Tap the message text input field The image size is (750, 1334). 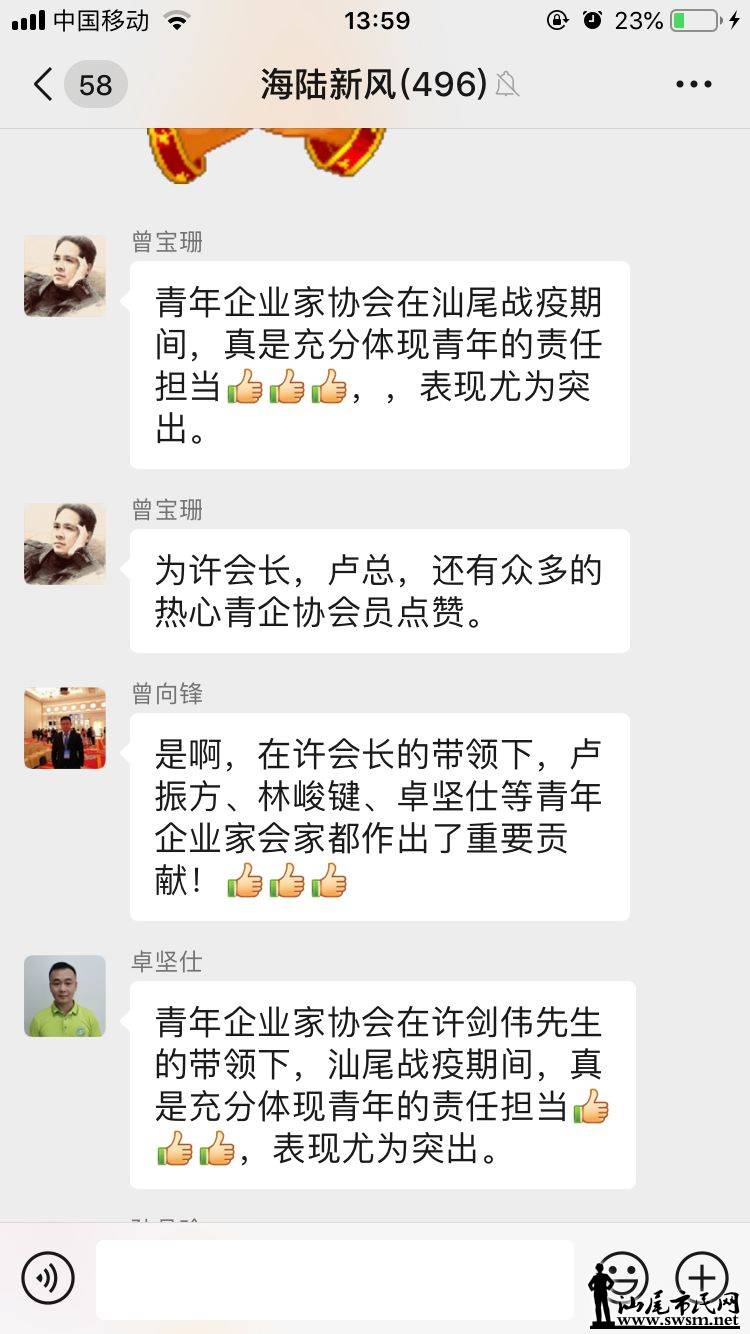pos(335,1279)
